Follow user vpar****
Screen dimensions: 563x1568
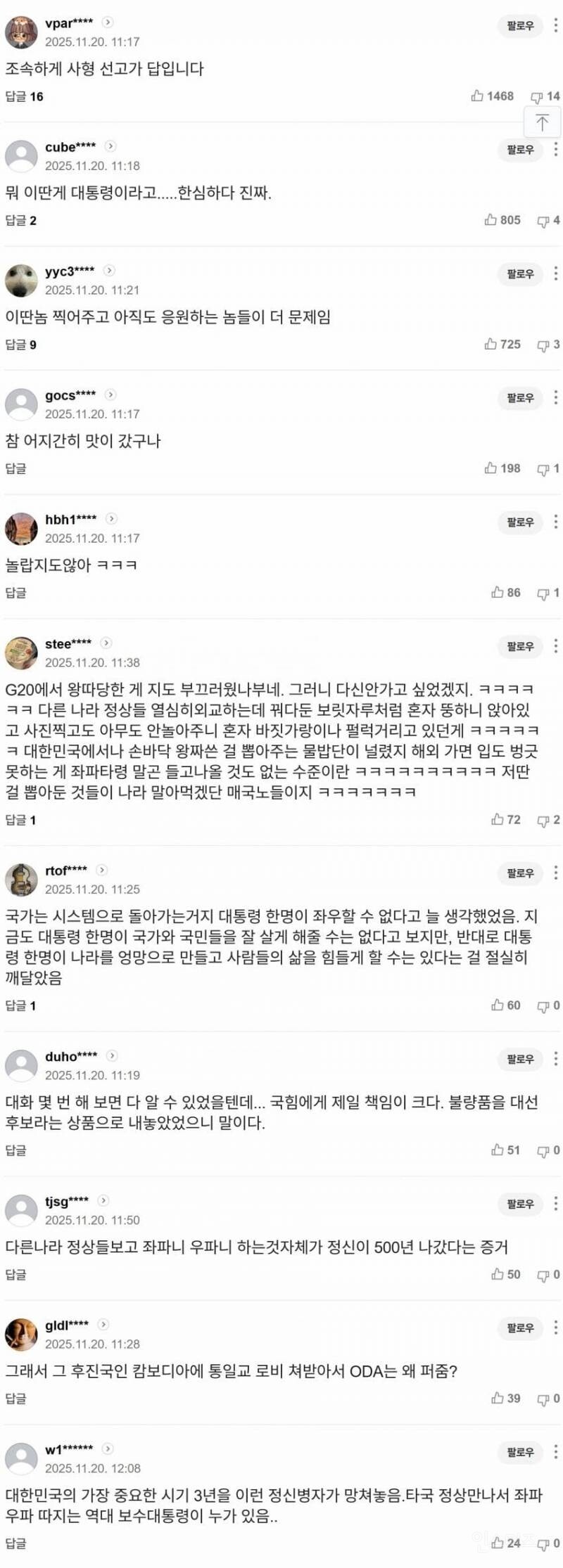point(520,26)
